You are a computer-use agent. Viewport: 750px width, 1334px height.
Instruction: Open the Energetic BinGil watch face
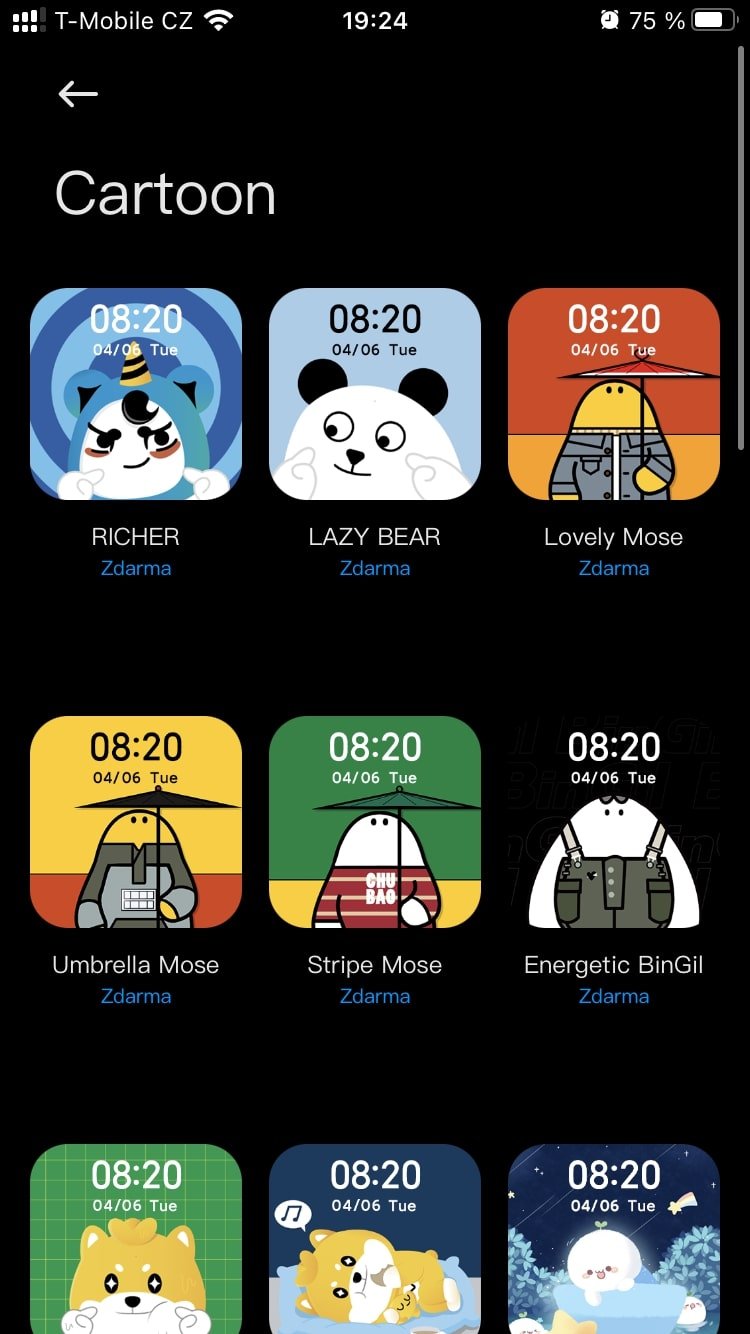click(614, 822)
